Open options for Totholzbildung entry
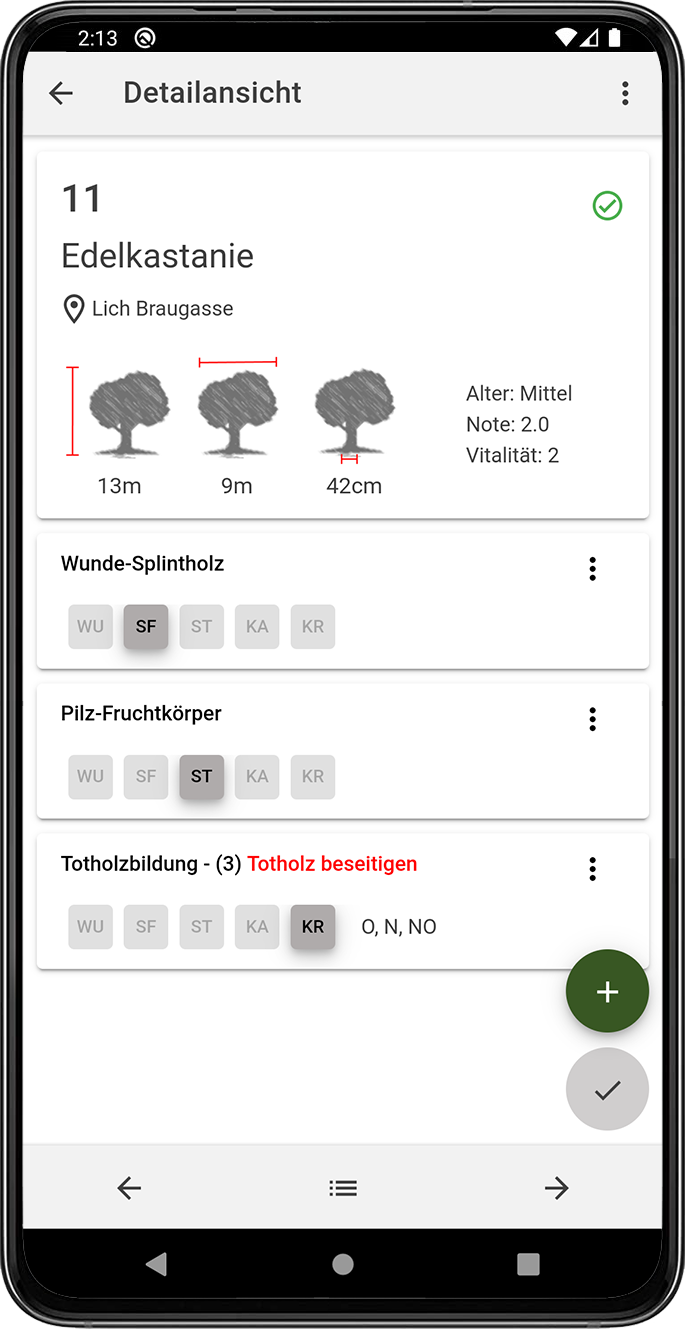685x1329 pixels. 592,869
